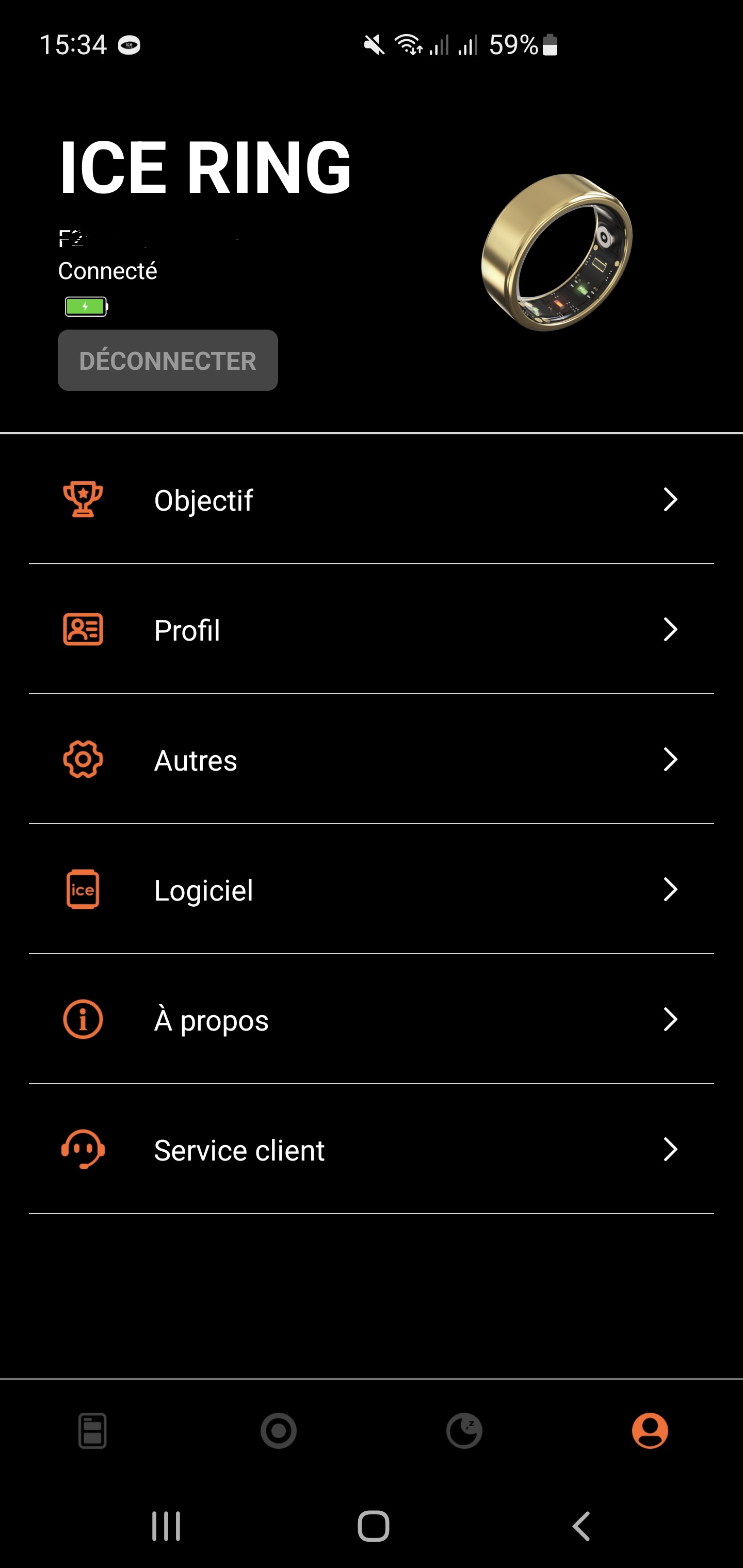The height and width of the screenshot is (1568, 743).
Task: View the À propos page
Action: coord(371,1020)
